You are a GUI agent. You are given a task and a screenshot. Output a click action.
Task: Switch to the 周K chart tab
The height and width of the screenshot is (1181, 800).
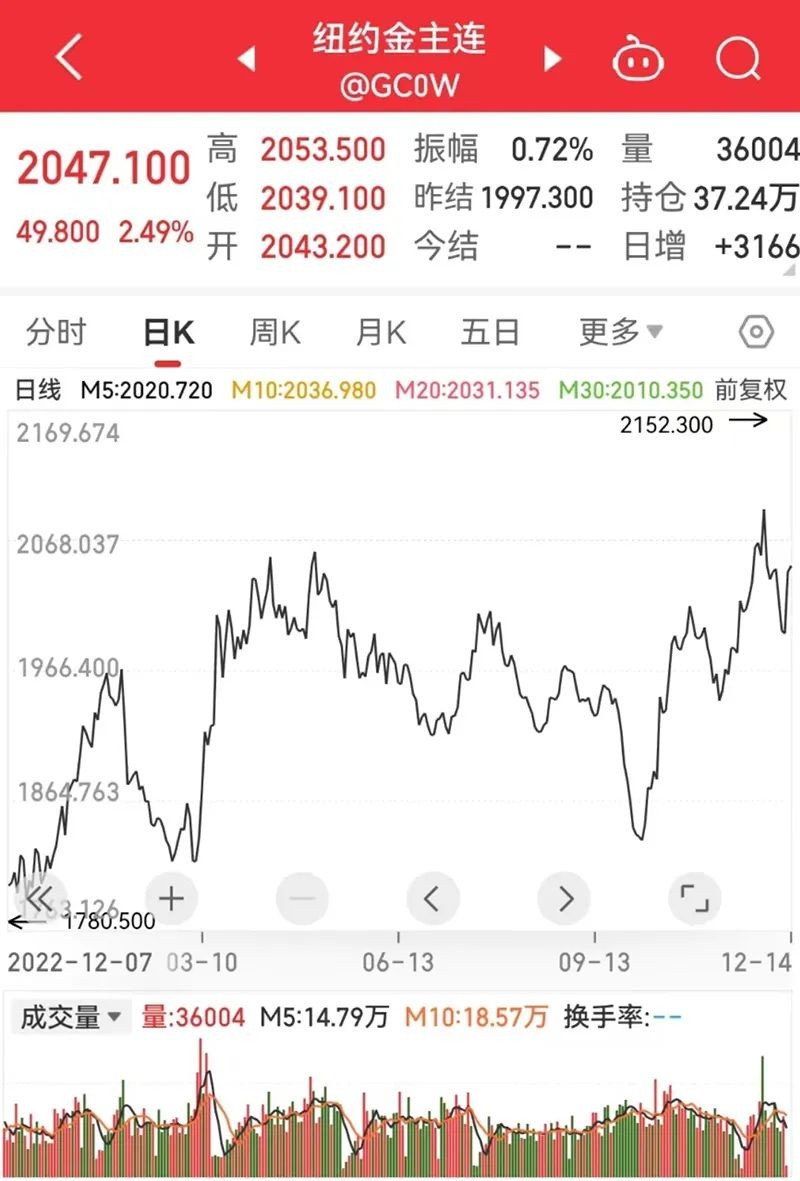click(x=274, y=333)
